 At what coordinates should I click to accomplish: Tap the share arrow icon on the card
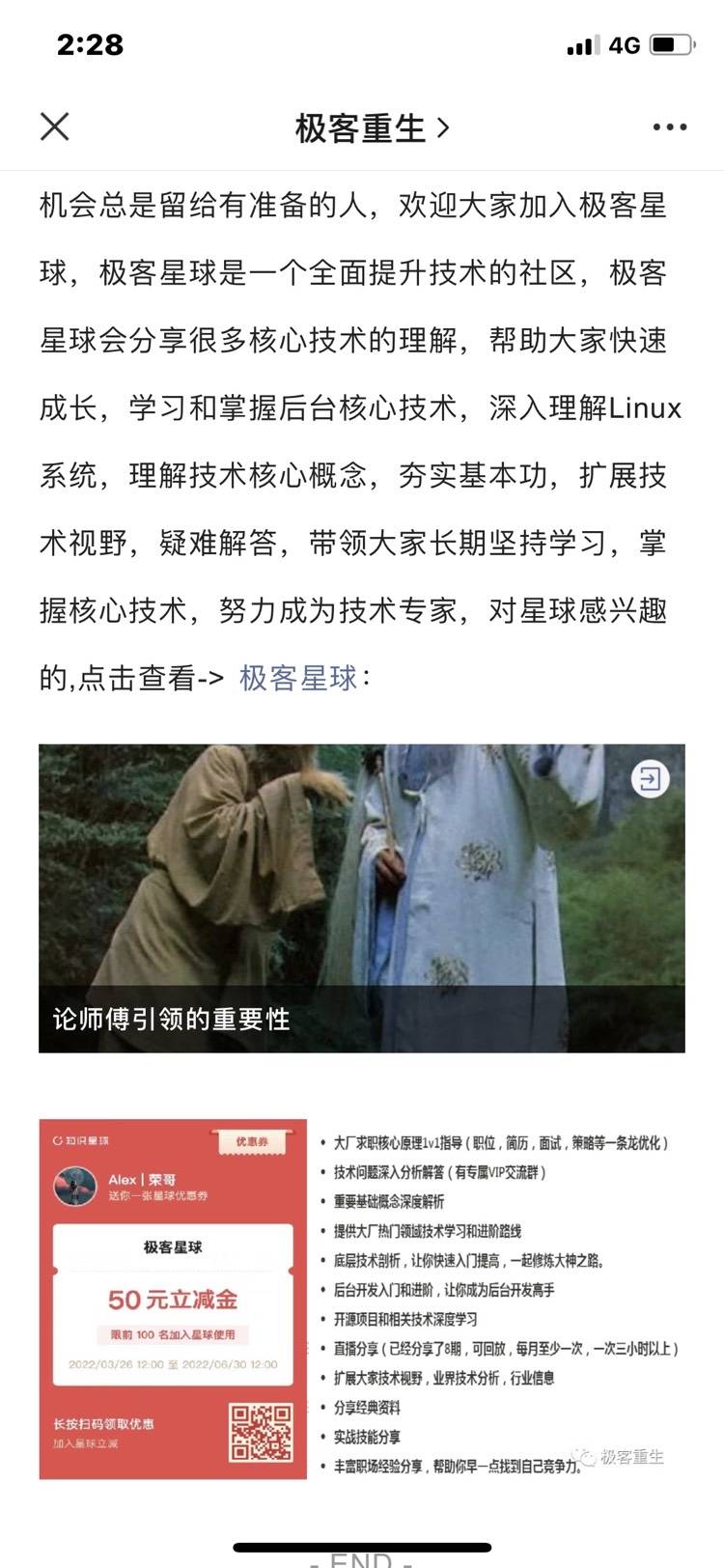tap(650, 778)
